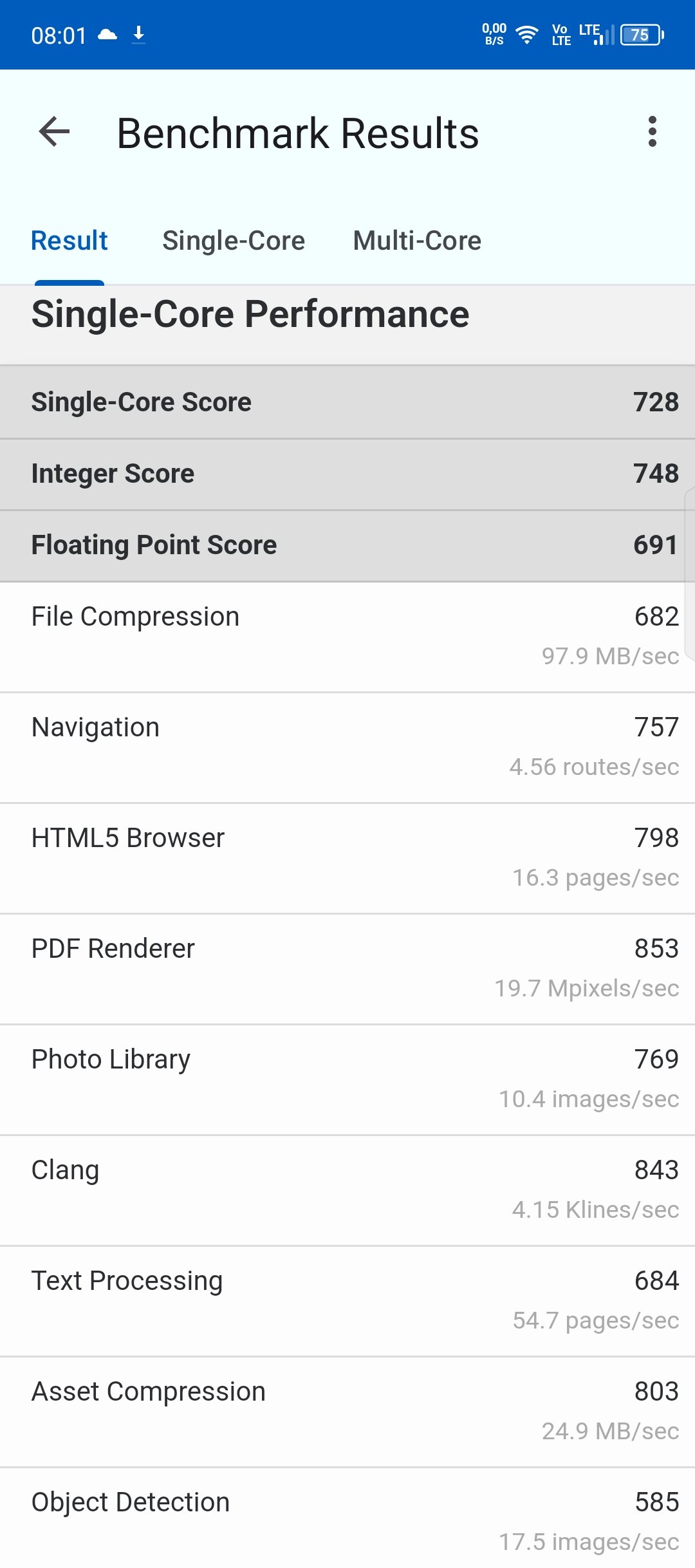Select the Result tab

pos(69,241)
